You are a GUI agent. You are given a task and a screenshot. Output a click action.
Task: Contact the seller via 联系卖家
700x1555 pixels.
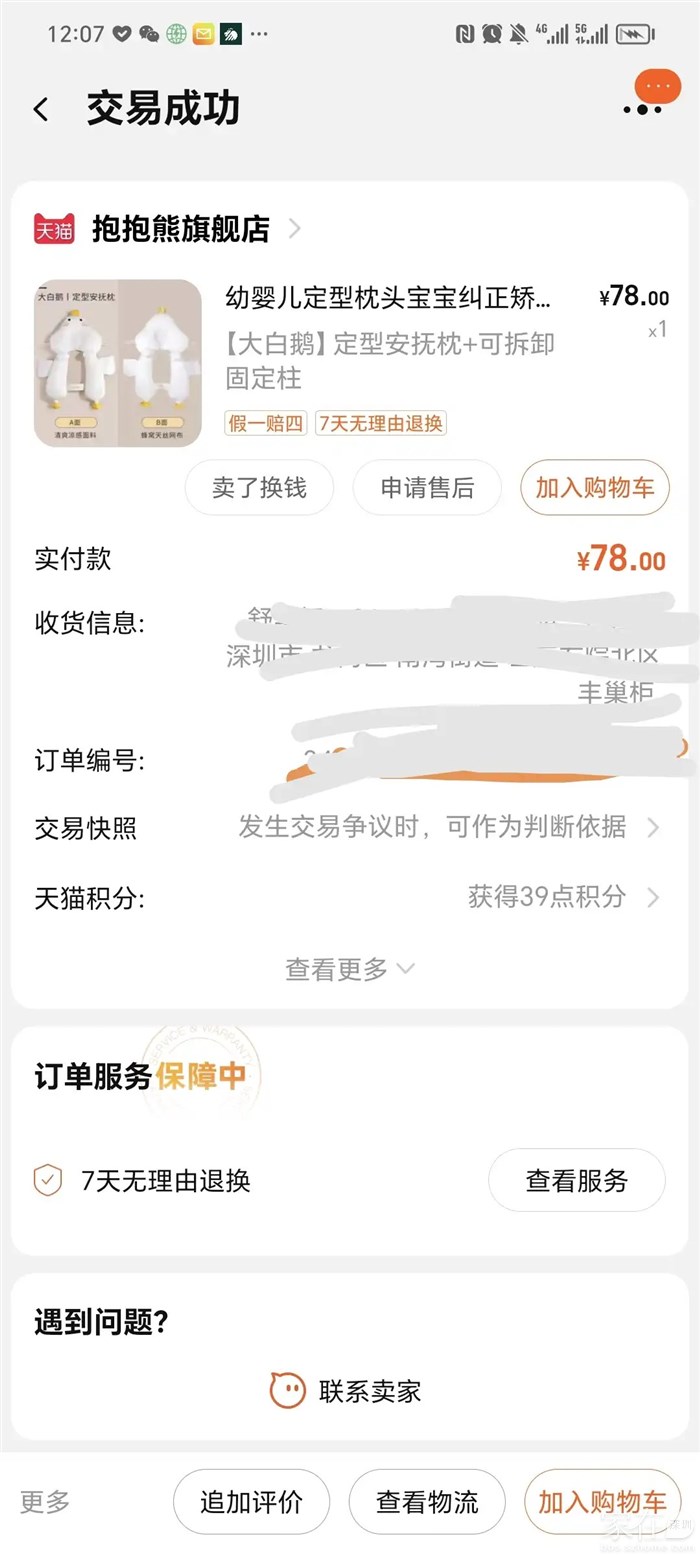(x=346, y=1390)
